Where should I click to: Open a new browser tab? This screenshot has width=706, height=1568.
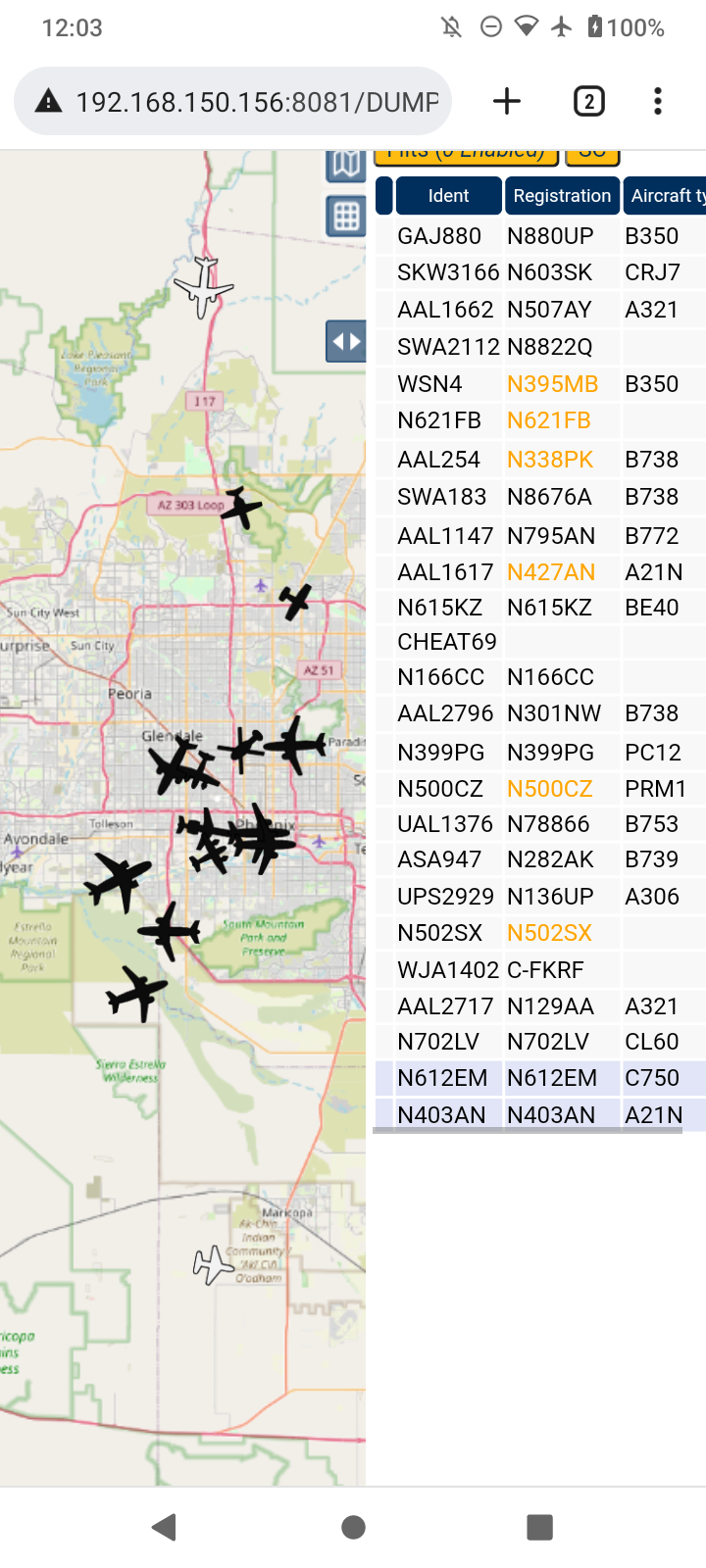(x=507, y=101)
